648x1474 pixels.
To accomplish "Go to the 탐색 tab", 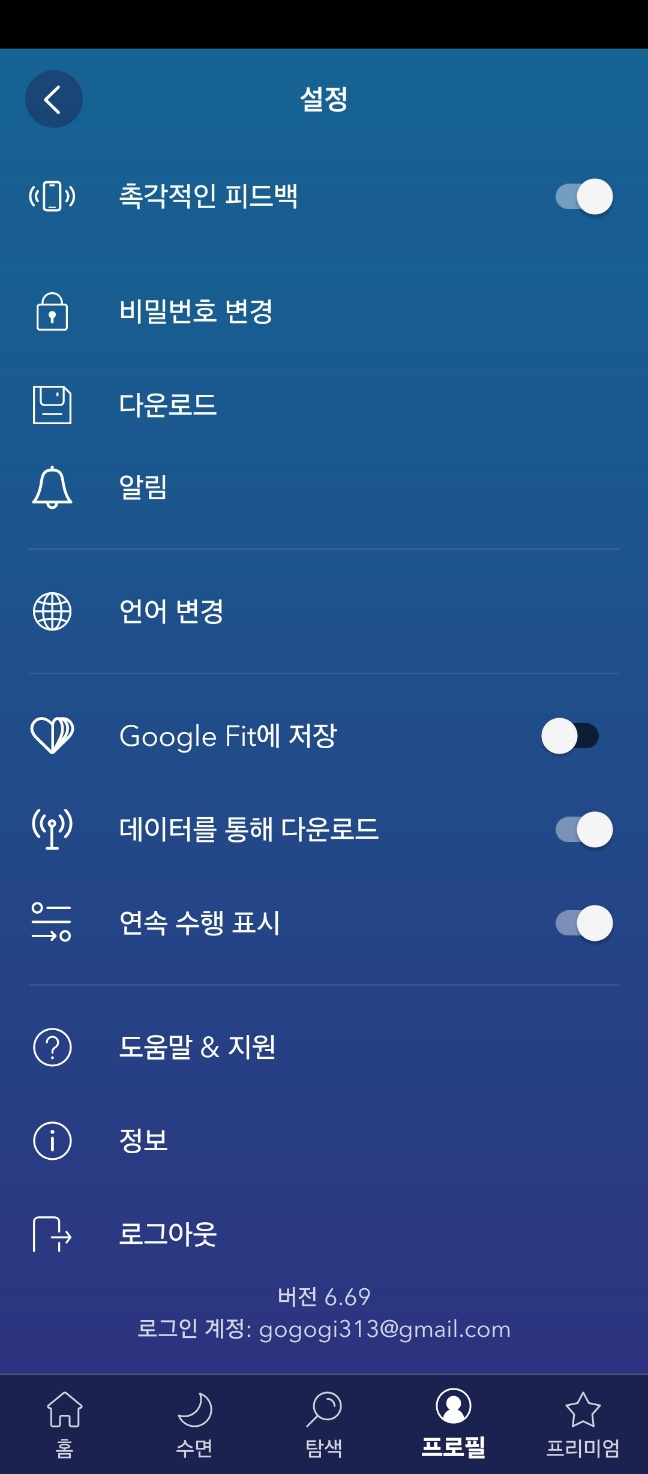I will click(x=324, y=1424).
